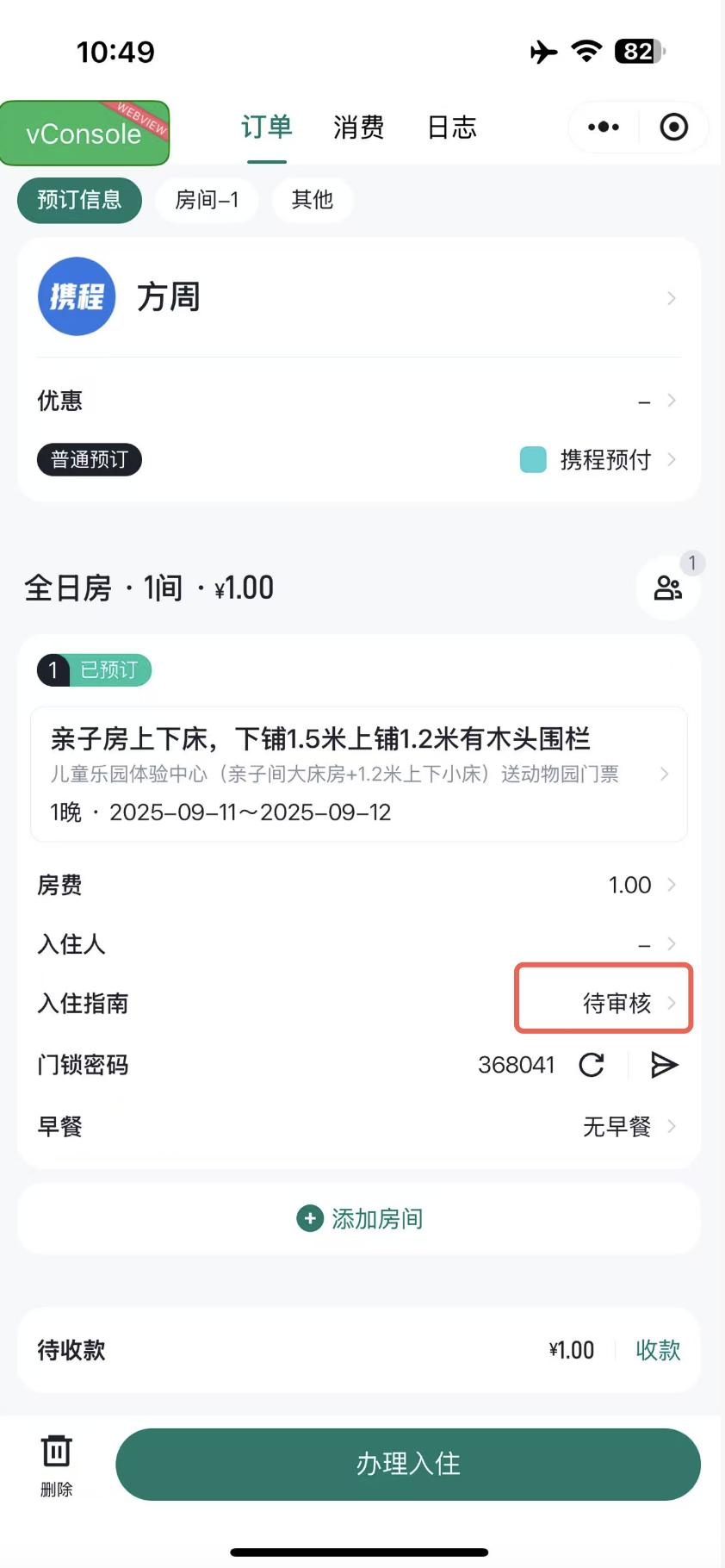The width and height of the screenshot is (725, 1568).
Task: Open the 携程预付 payment row
Action: 603,460
